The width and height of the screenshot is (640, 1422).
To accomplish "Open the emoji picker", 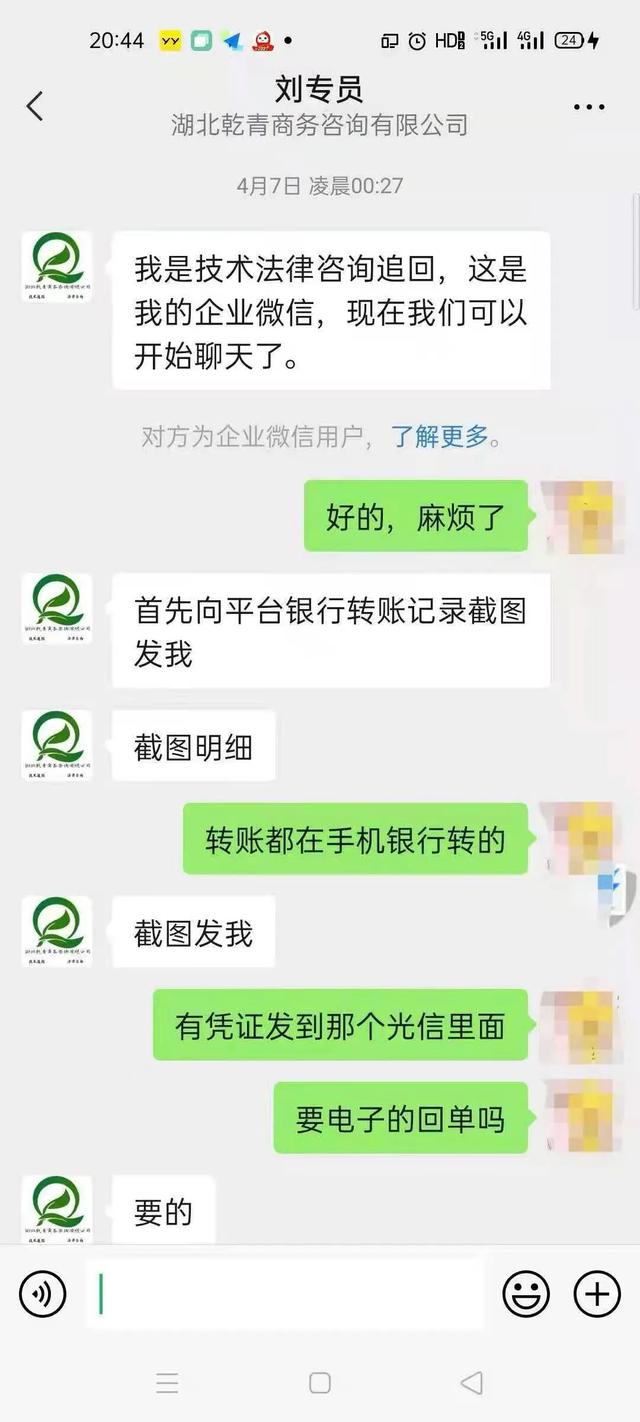I will [526, 1295].
